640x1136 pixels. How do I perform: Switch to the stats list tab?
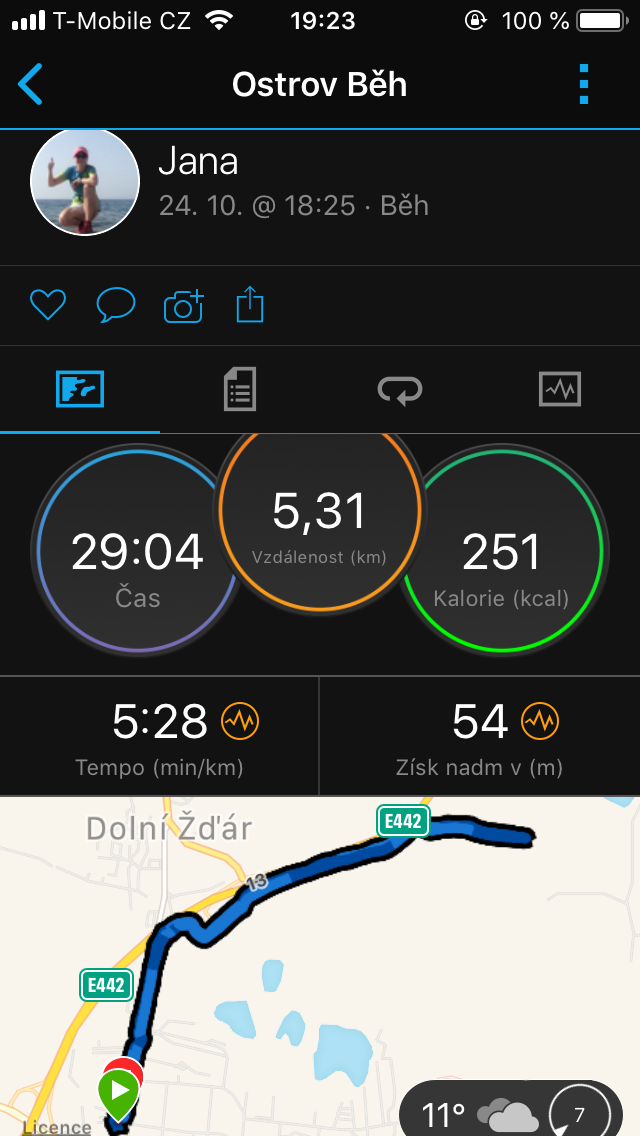pyautogui.click(x=240, y=390)
